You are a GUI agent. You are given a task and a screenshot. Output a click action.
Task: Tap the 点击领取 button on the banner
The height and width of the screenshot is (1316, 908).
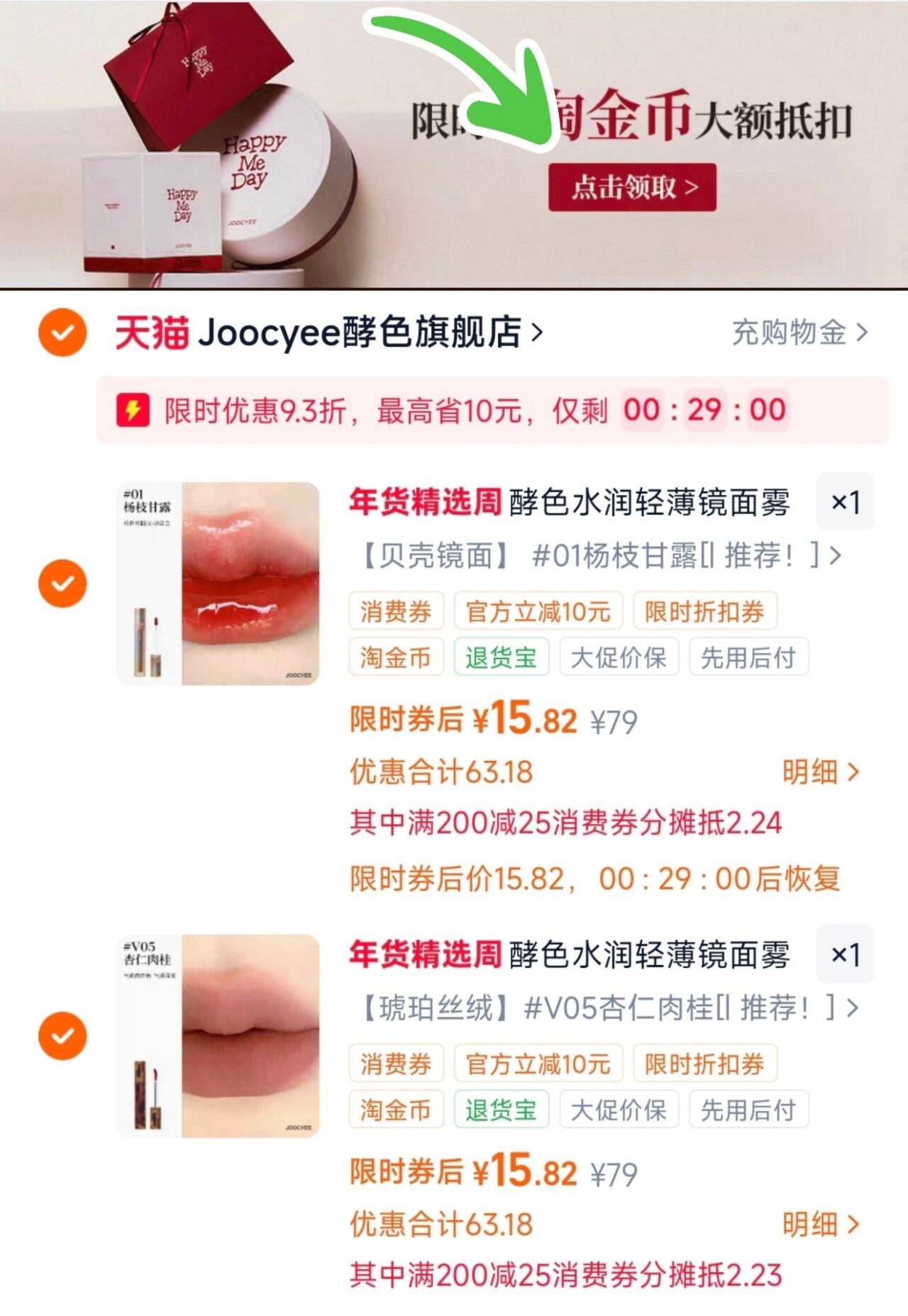[631, 187]
